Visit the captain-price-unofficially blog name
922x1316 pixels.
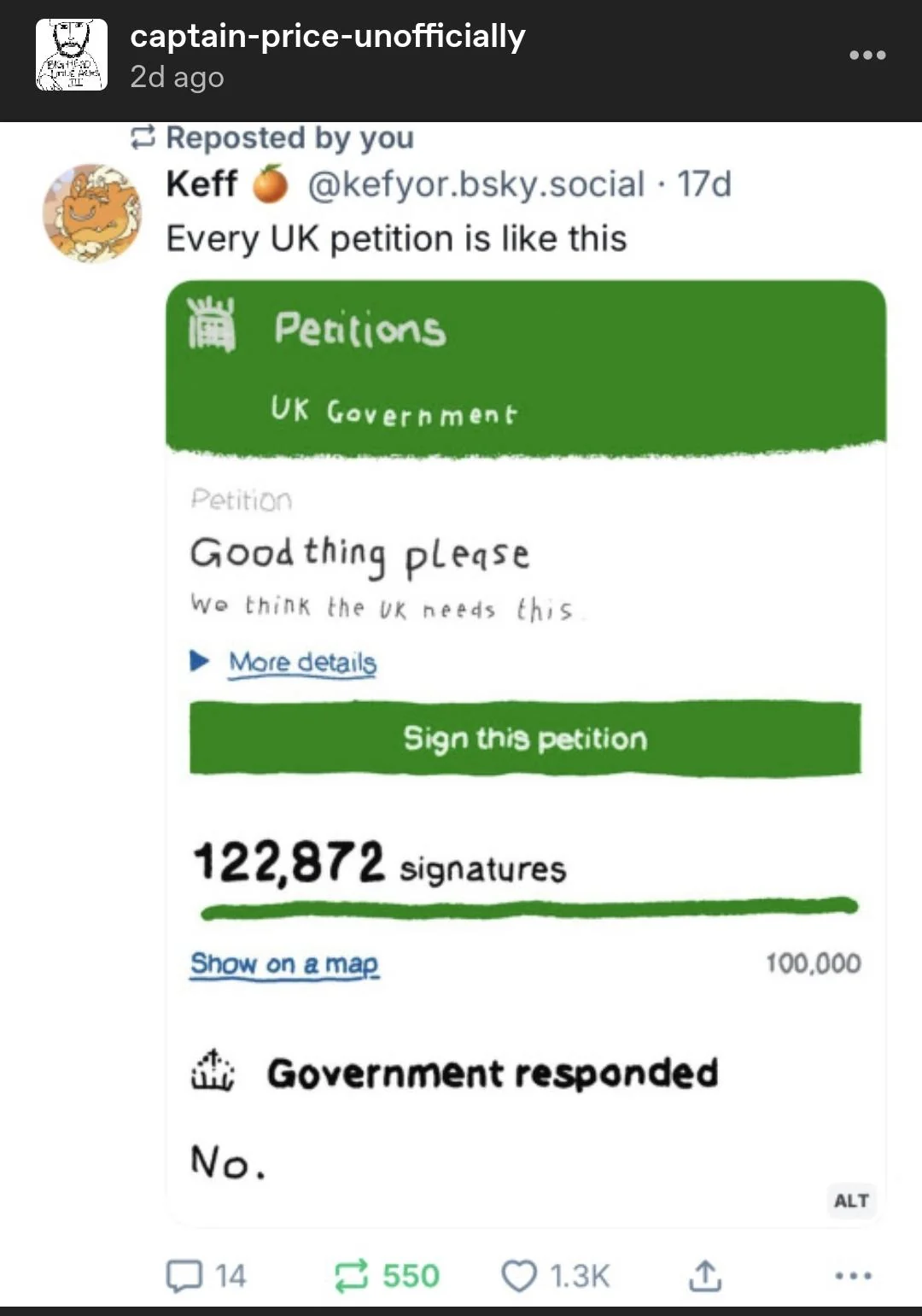click(327, 37)
